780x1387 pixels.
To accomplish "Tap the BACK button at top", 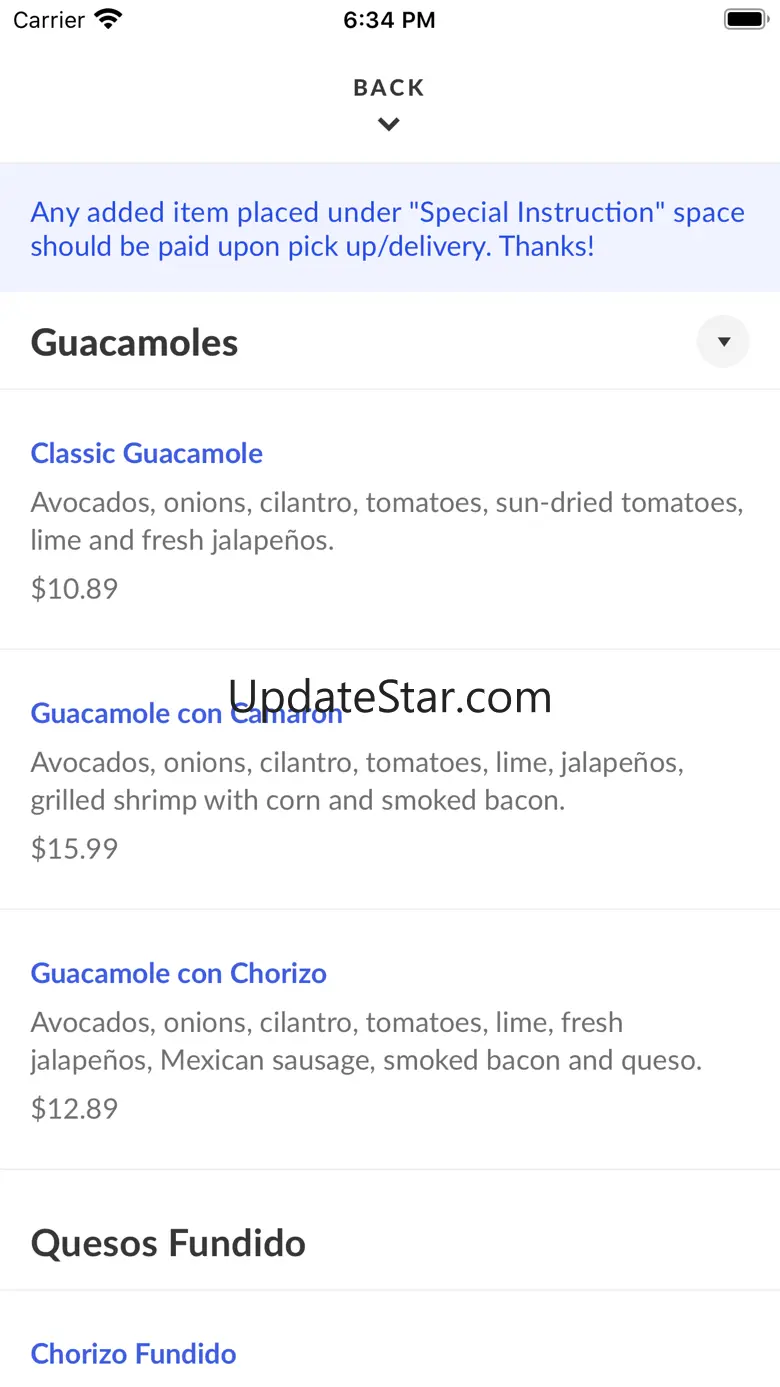I will (389, 102).
